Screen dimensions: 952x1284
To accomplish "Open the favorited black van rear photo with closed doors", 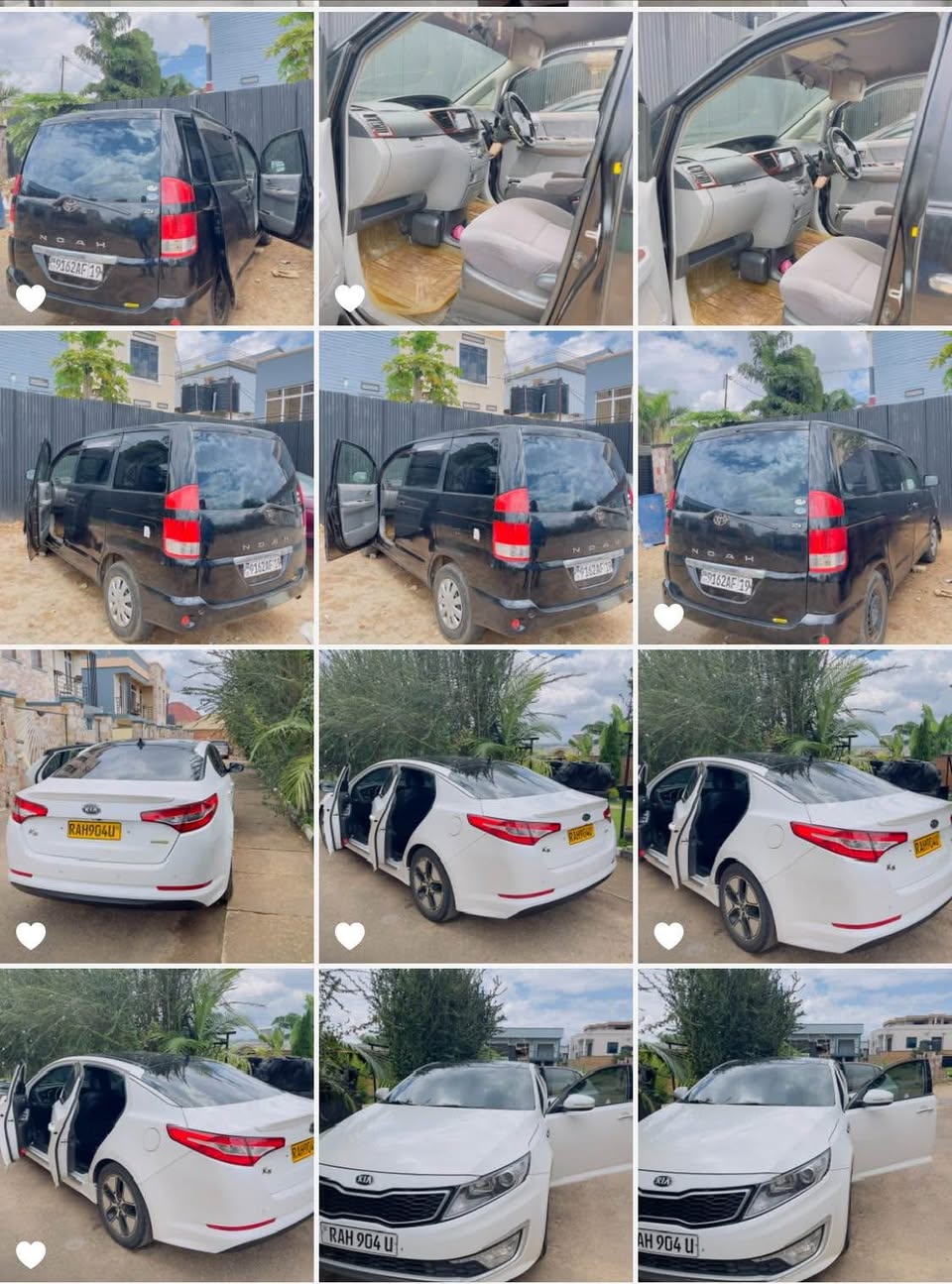I will click(x=794, y=488).
